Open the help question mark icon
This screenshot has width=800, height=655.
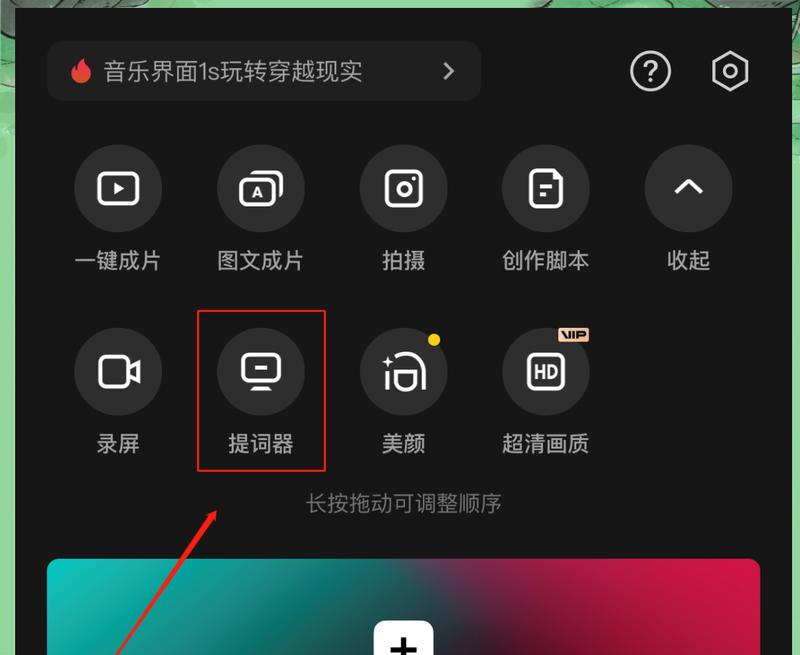pos(650,71)
